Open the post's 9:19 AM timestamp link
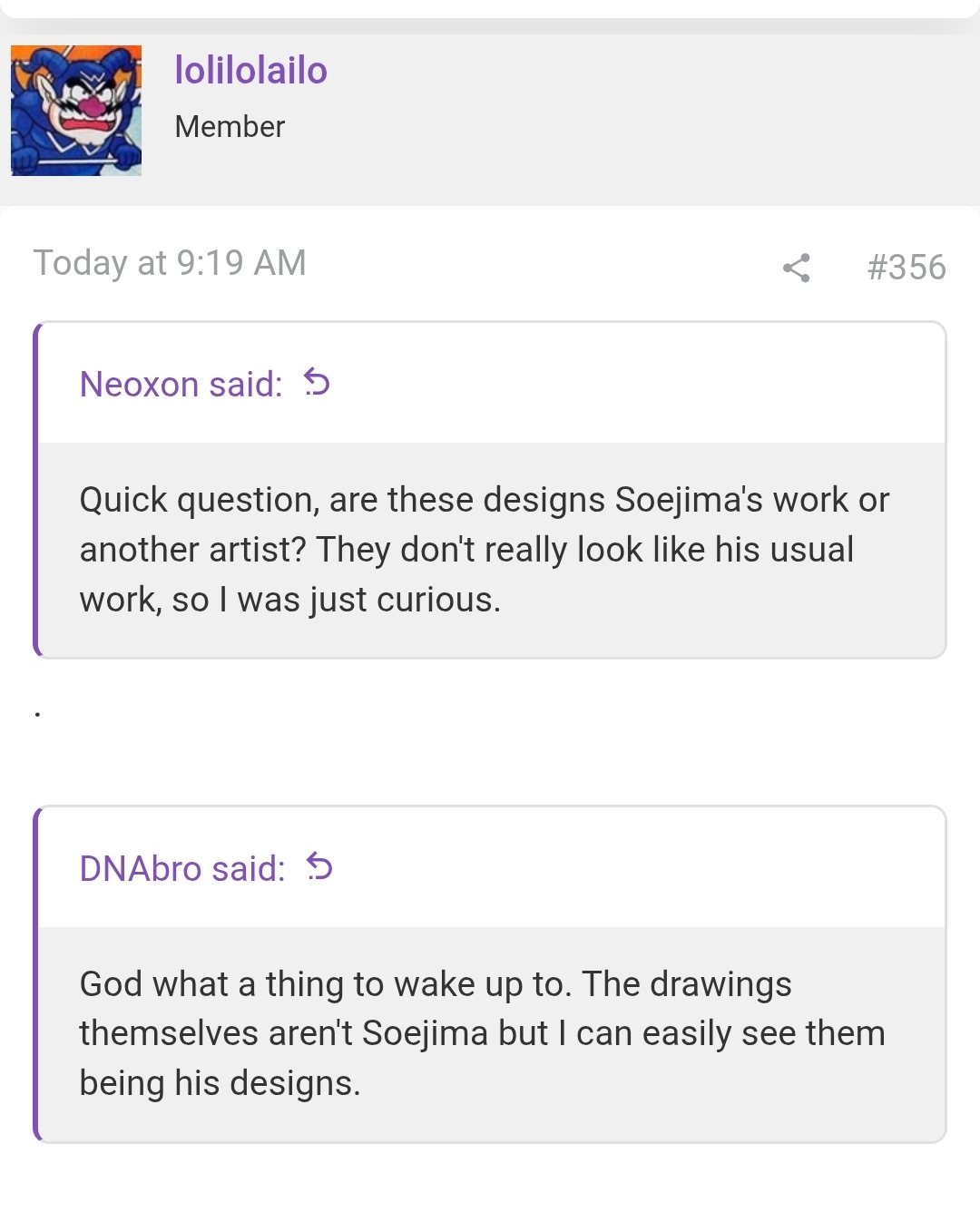Viewport: 980px width, 1212px height. (170, 263)
